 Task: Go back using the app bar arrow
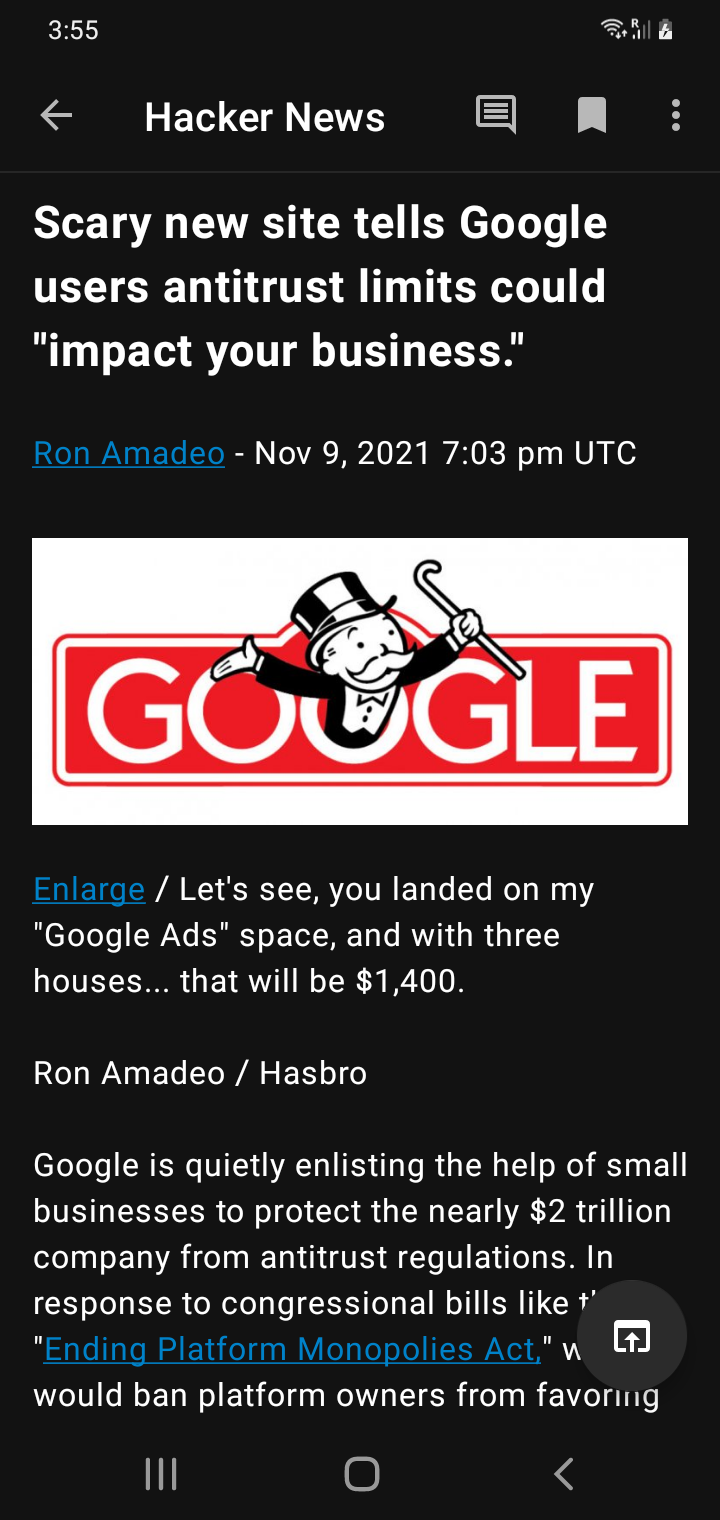tap(56, 116)
